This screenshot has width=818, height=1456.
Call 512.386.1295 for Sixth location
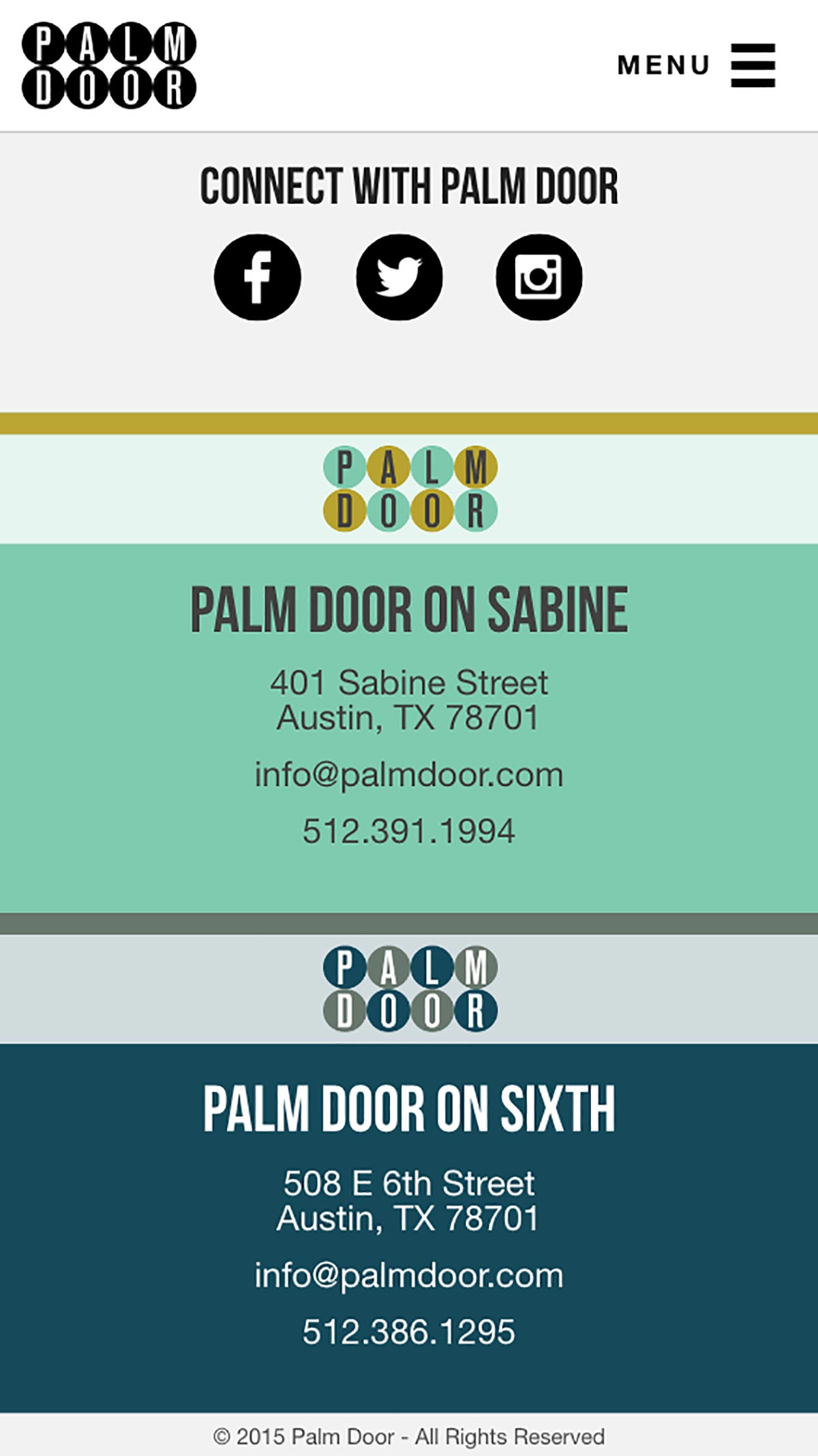pyautogui.click(x=409, y=1332)
